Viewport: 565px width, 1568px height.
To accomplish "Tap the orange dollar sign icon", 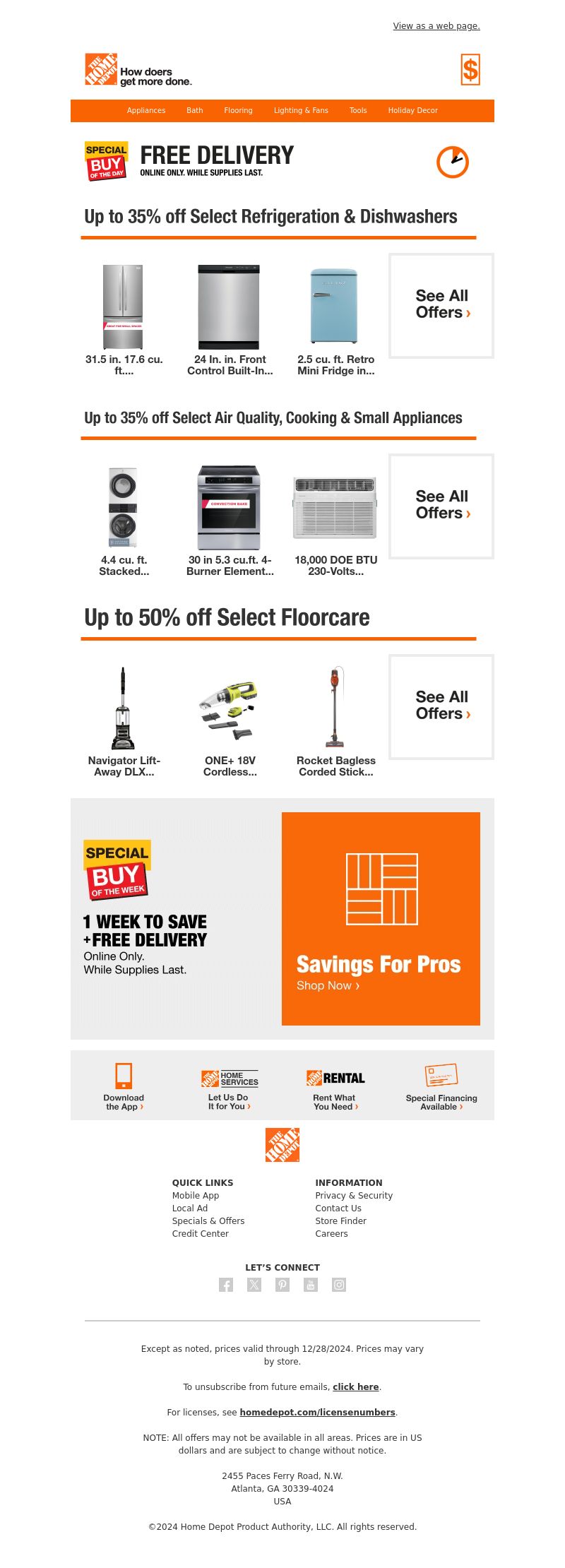I will coord(470,70).
